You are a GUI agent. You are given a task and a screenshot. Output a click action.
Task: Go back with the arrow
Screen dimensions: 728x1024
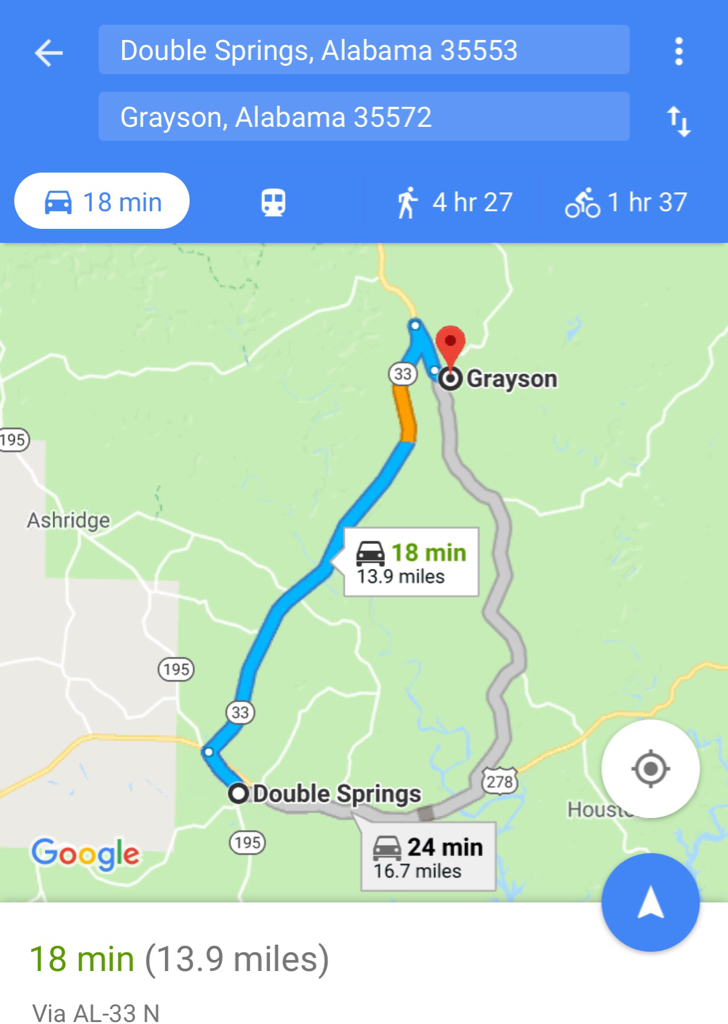tap(48, 53)
